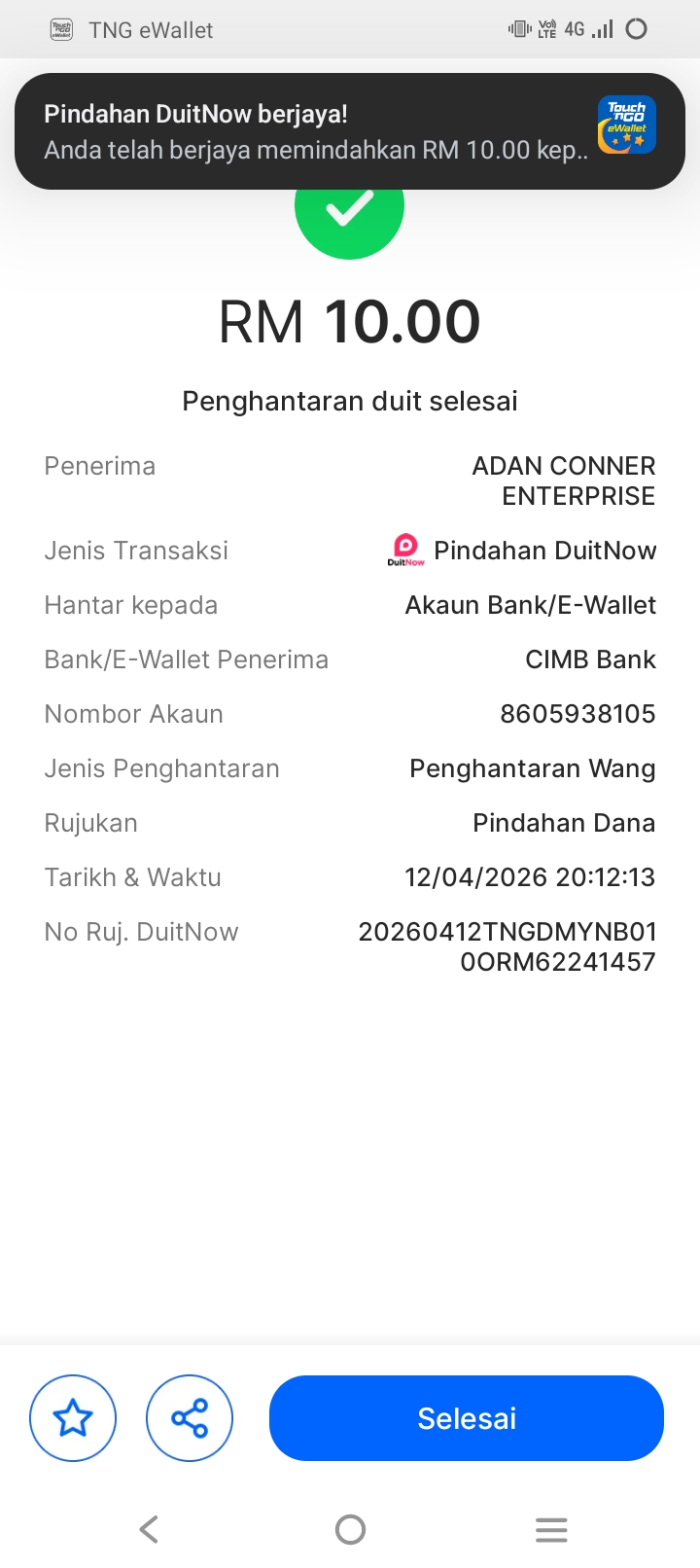Tap the Selesai button
The width and height of the screenshot is (700, 1568).
pos(466,1418)
